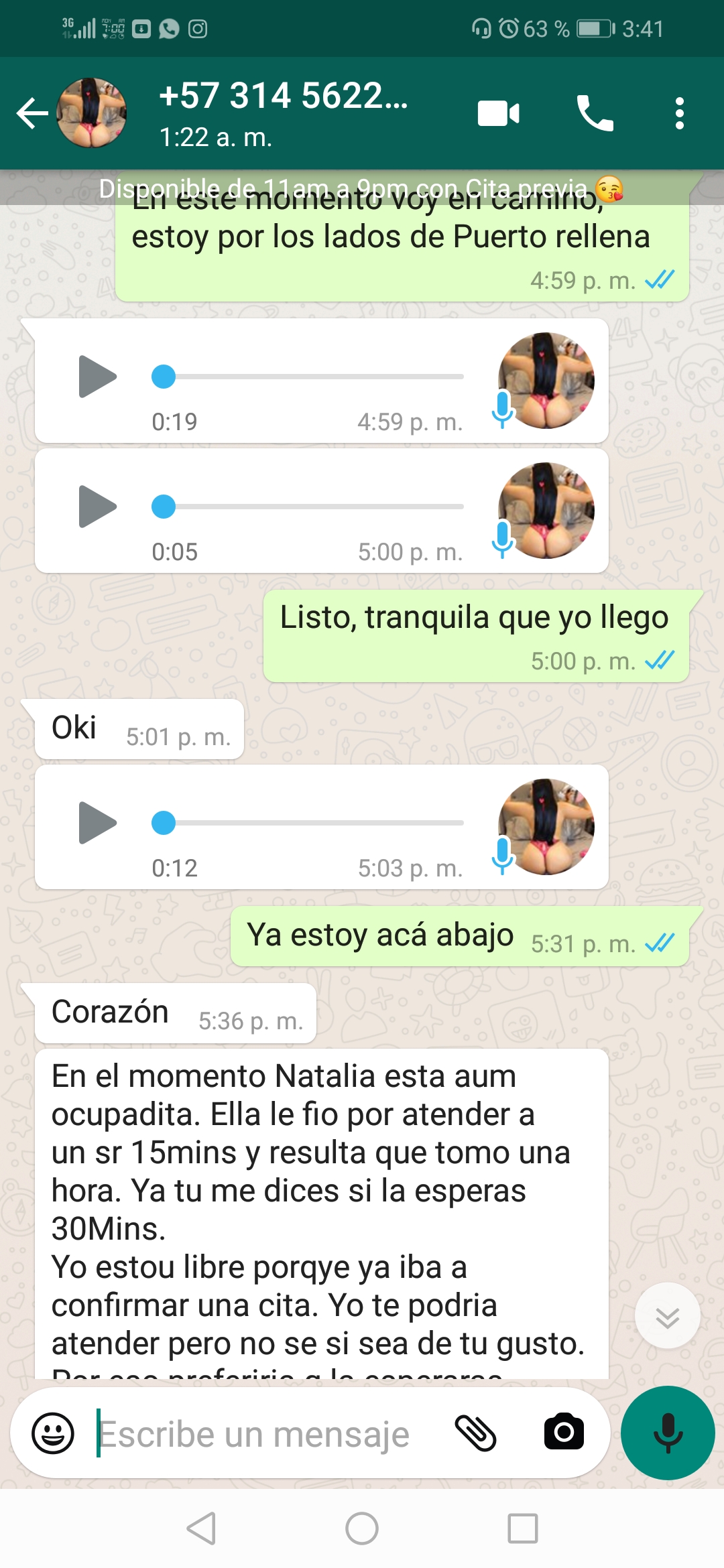Open contact info for +57 314 5622

pos(284,113)
